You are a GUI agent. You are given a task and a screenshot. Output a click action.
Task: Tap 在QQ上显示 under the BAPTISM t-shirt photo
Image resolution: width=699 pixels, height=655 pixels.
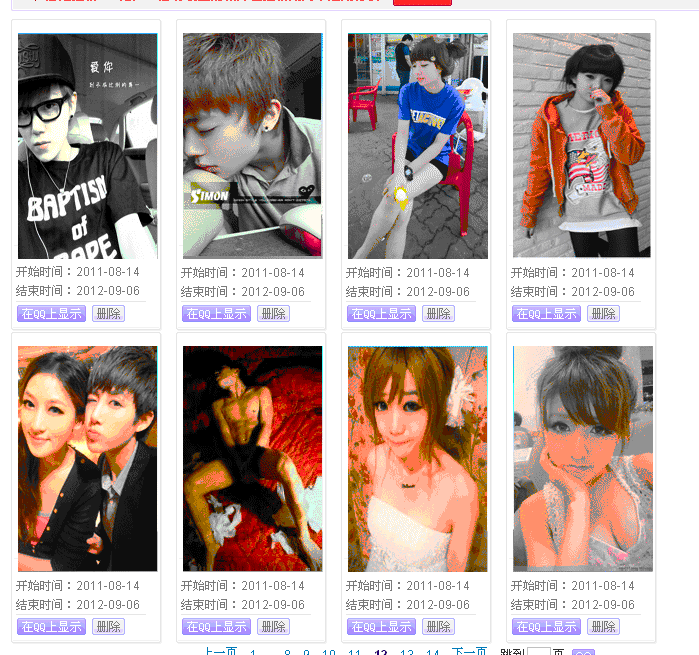point(51,313)
